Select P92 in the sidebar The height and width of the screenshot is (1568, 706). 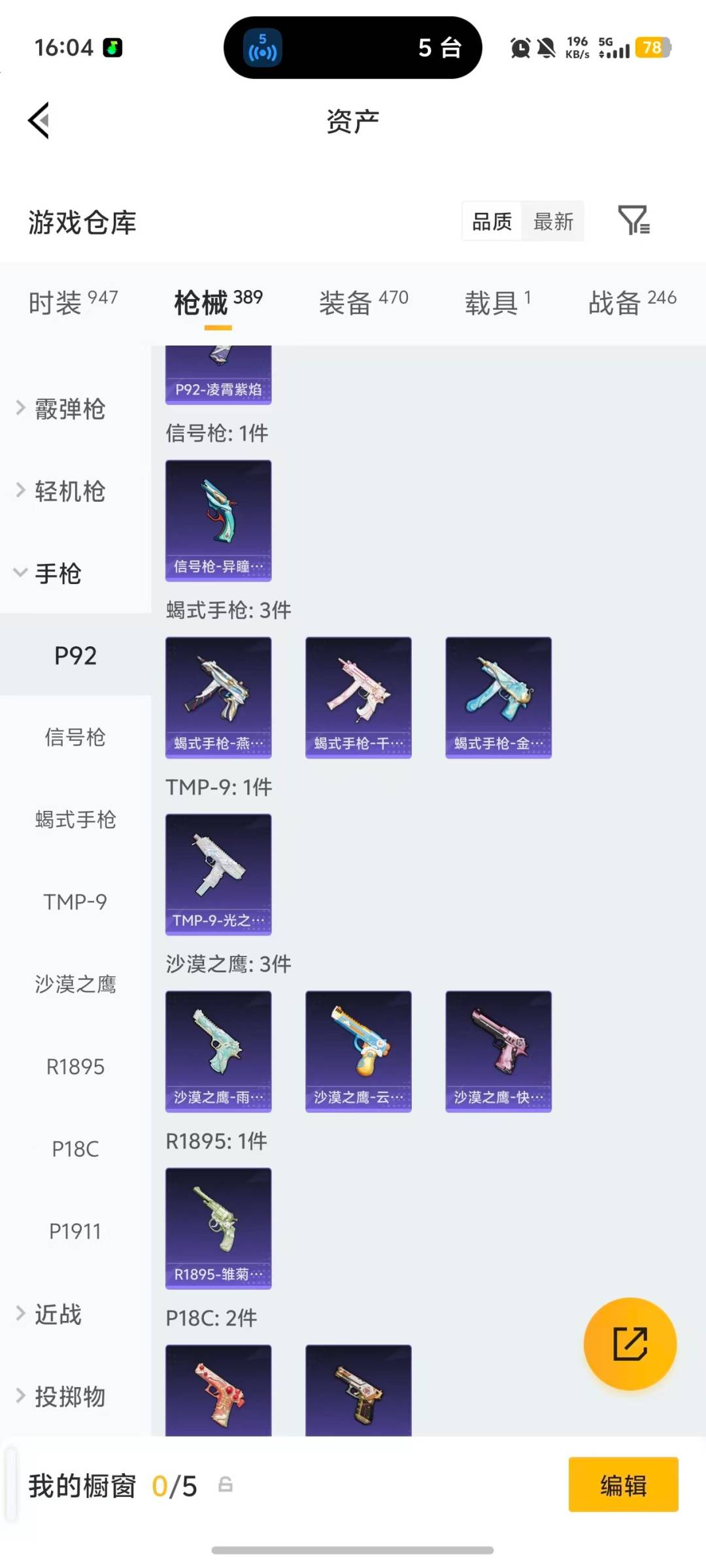(76, 655)
